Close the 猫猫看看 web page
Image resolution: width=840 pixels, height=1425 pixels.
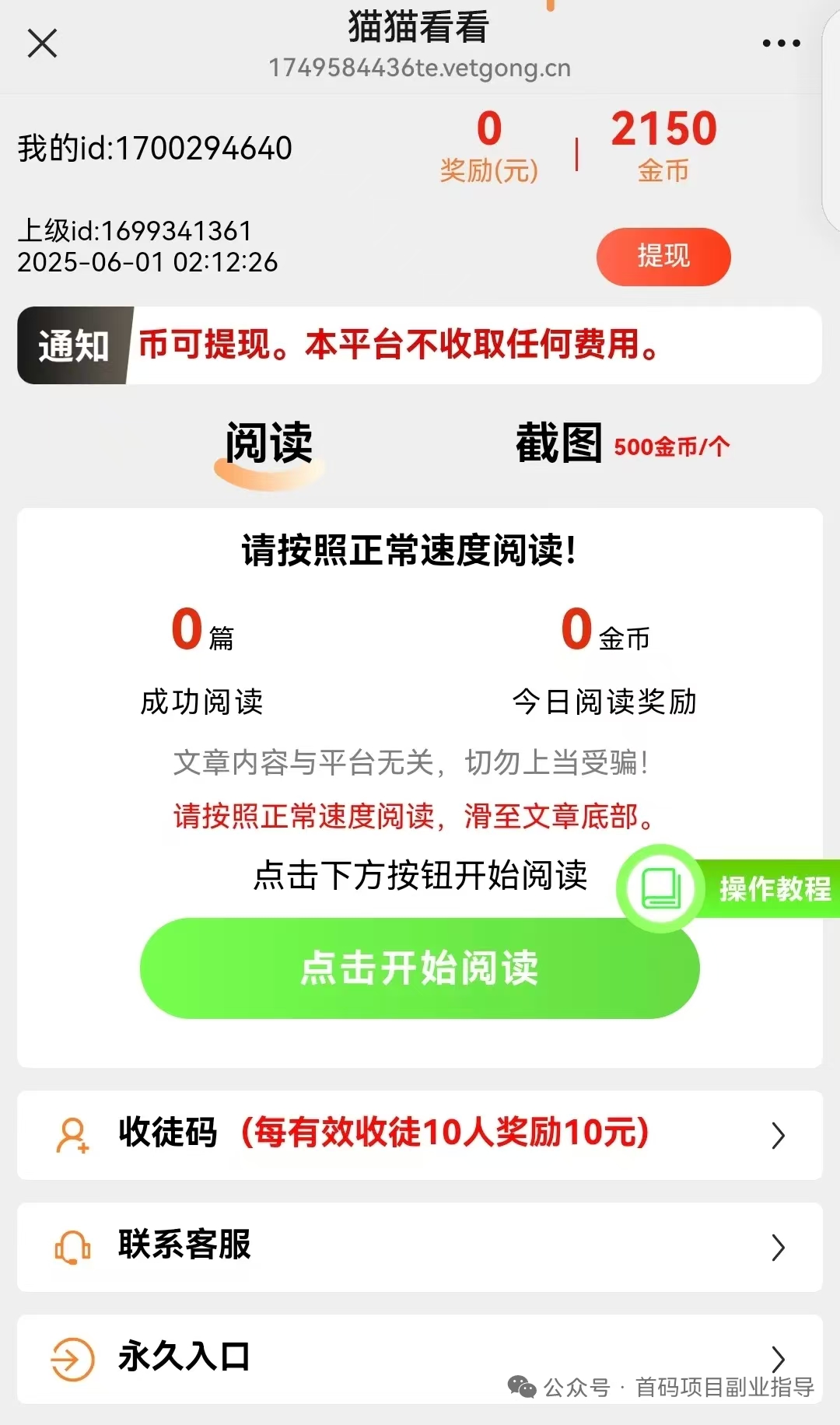[x=42, y=44]
